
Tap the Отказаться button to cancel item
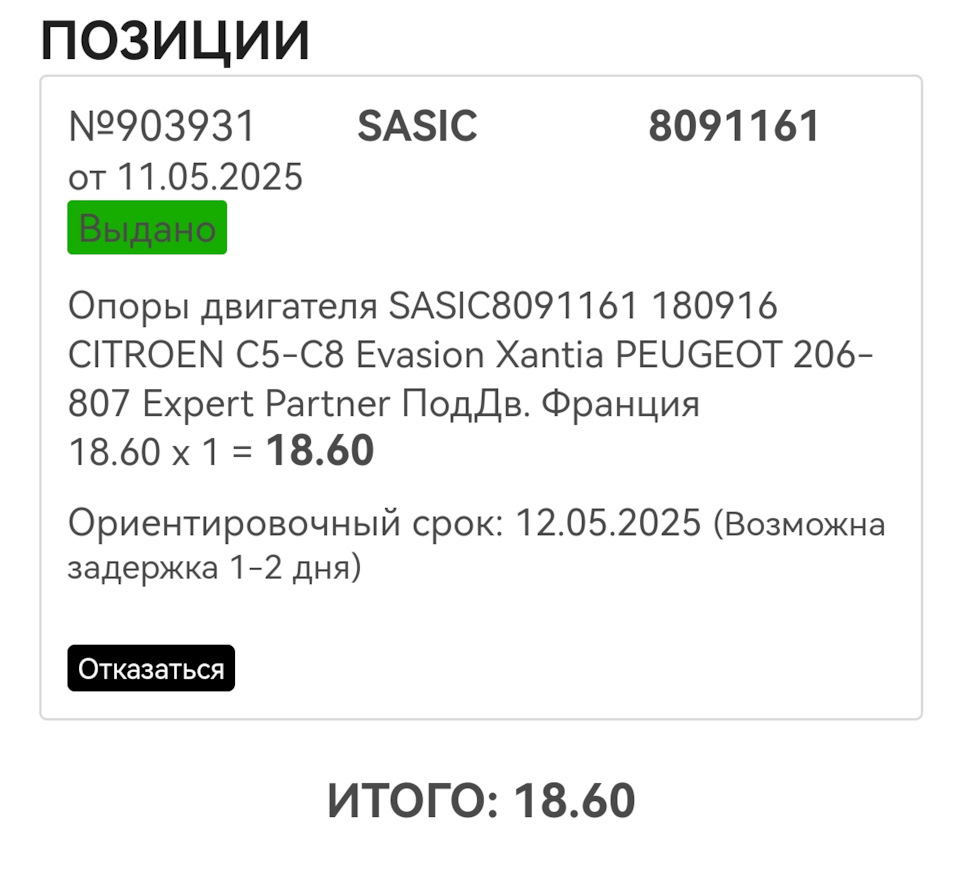[151, 668]
